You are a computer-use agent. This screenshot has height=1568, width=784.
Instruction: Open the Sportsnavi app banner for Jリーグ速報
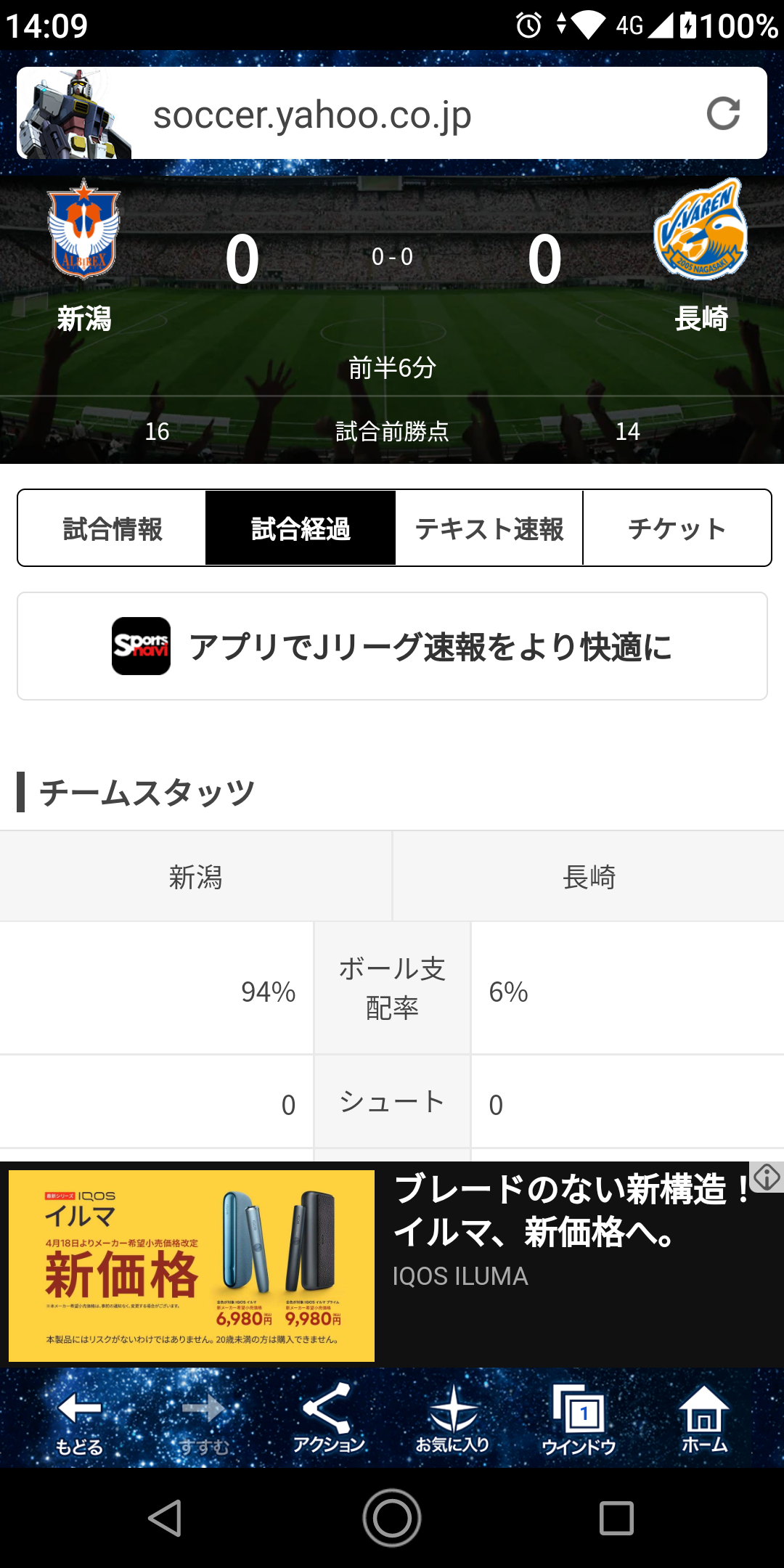pos(392,646)
